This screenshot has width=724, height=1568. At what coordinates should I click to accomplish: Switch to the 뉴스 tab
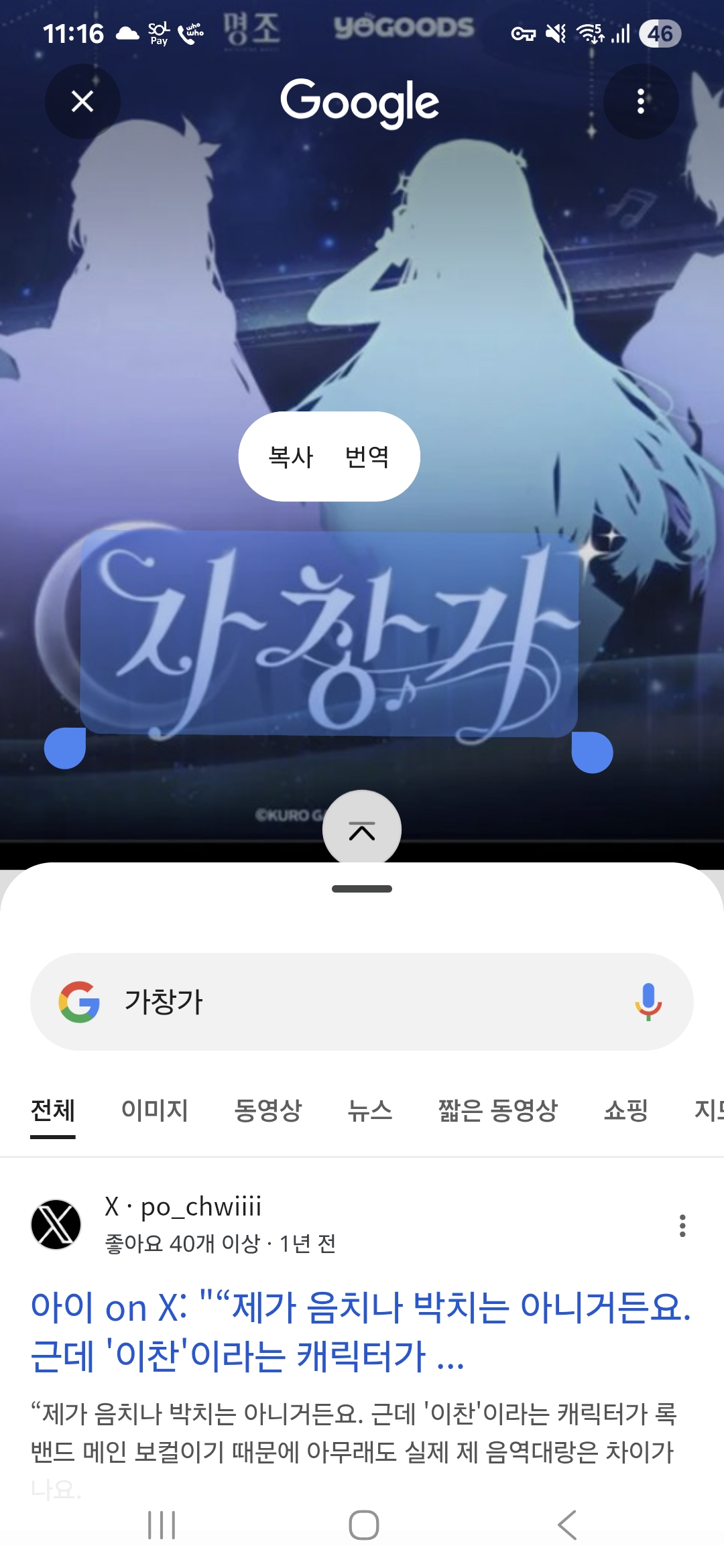370,1110
